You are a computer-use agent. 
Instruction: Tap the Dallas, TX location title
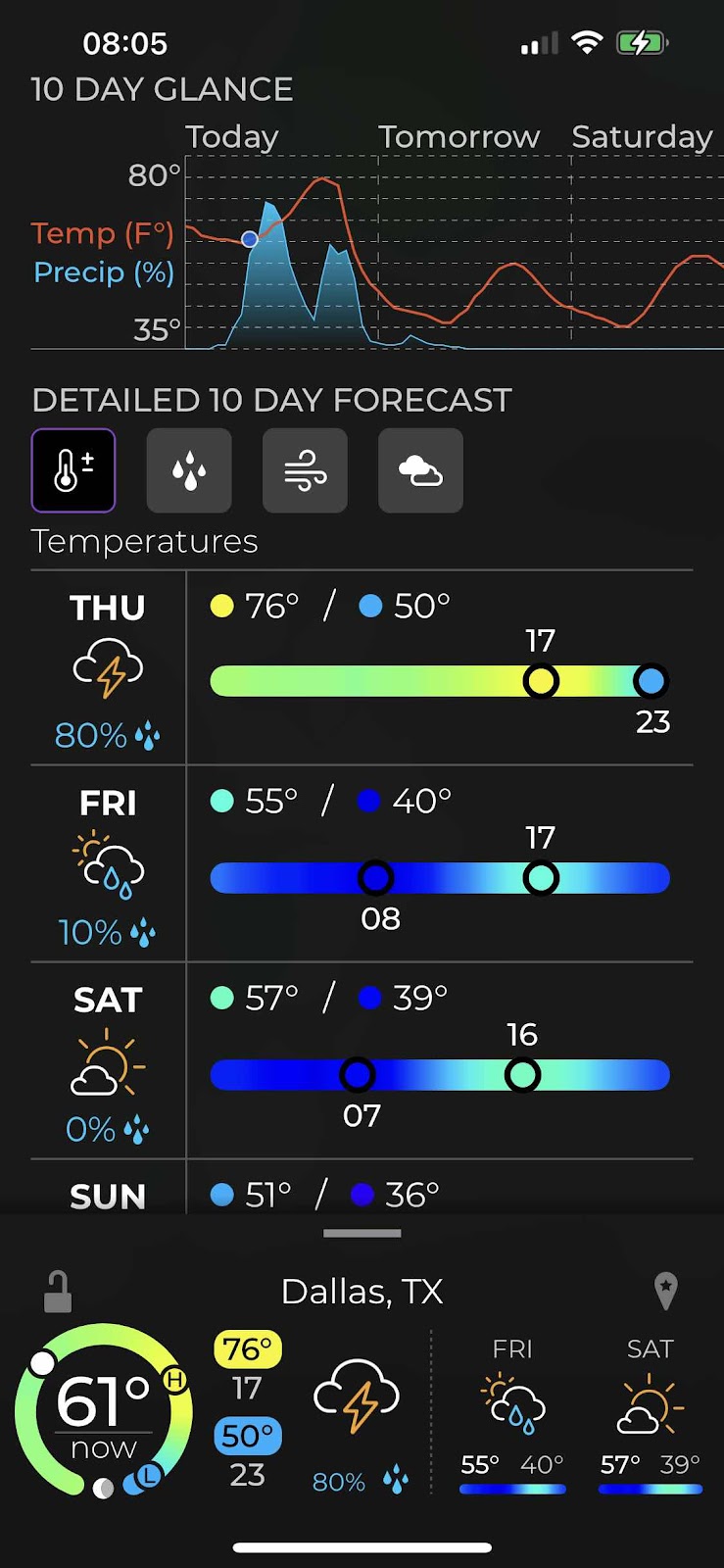click(362, 1292)
